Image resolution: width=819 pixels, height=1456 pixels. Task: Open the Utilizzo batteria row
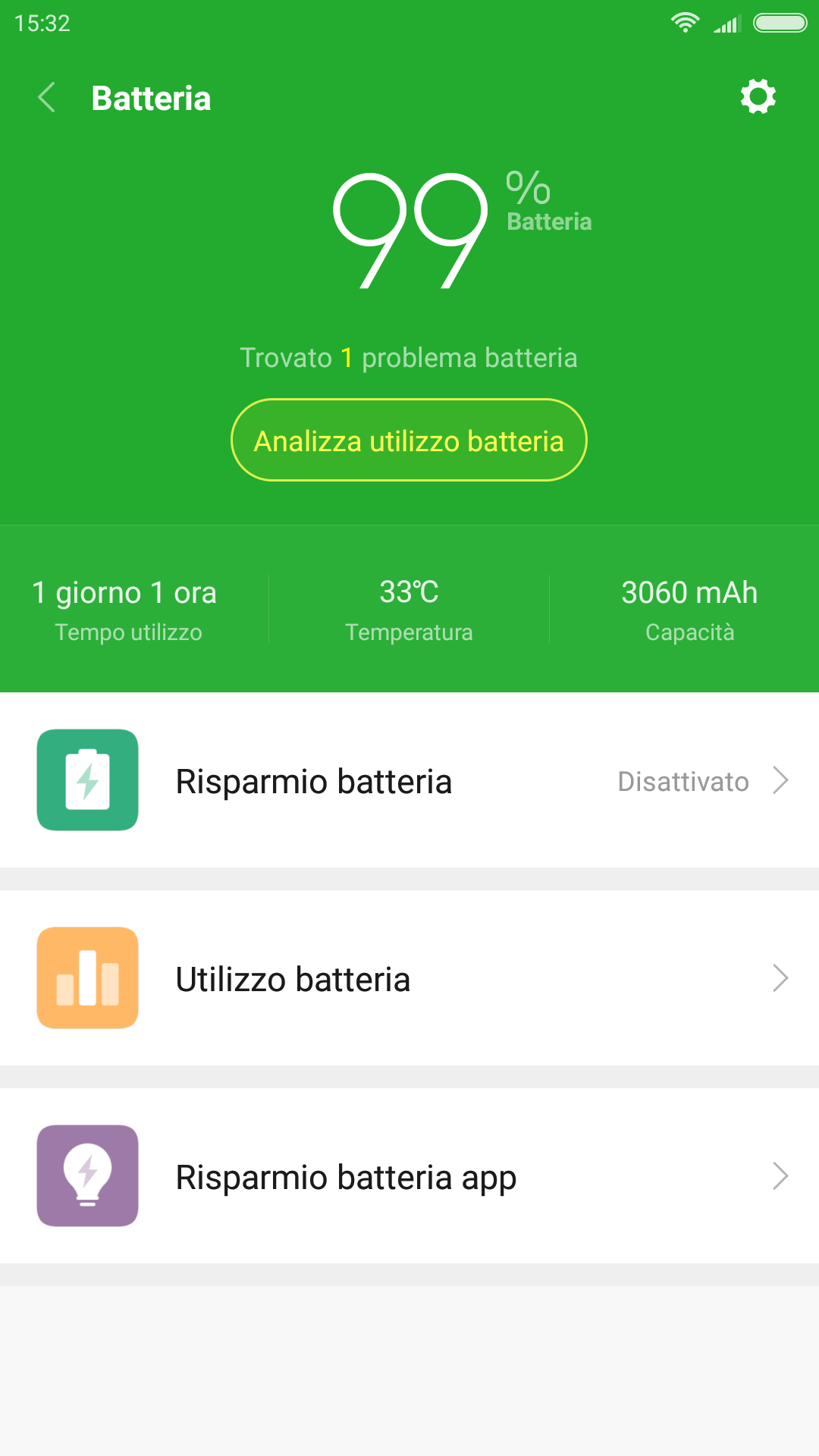tap(409, 978)
